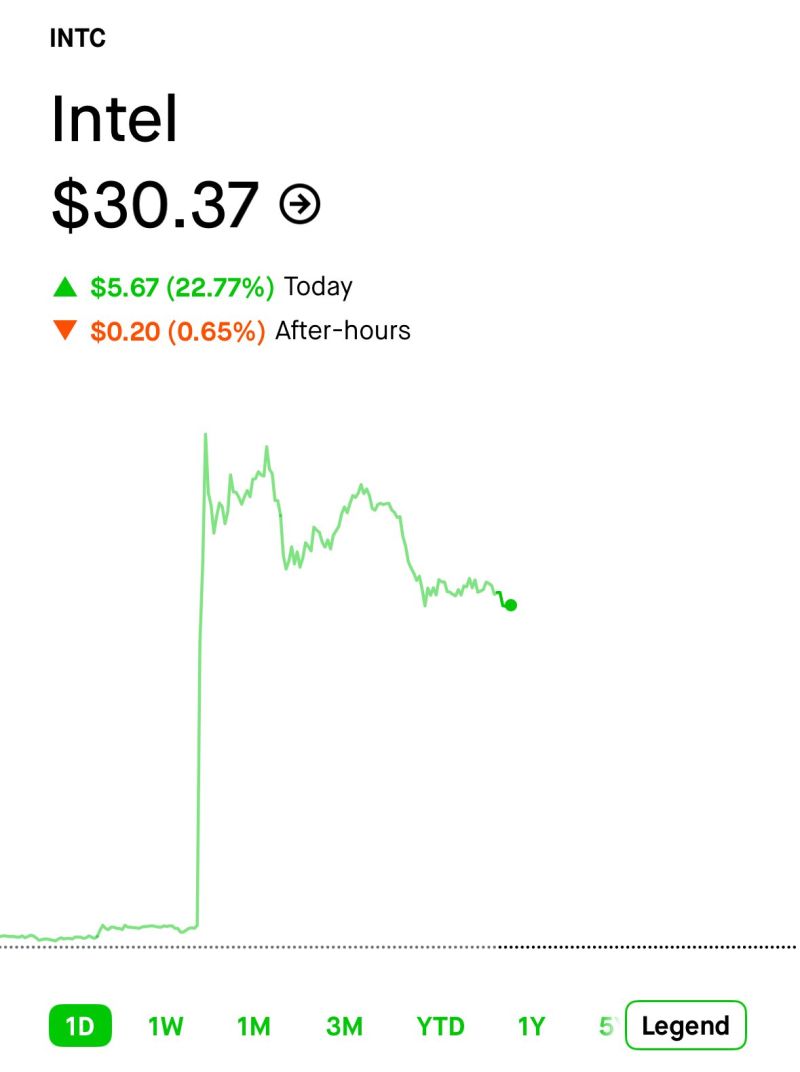The image size is (800, 1072).
Task: Toggle chart view to YTD range
Action: 440,1025
